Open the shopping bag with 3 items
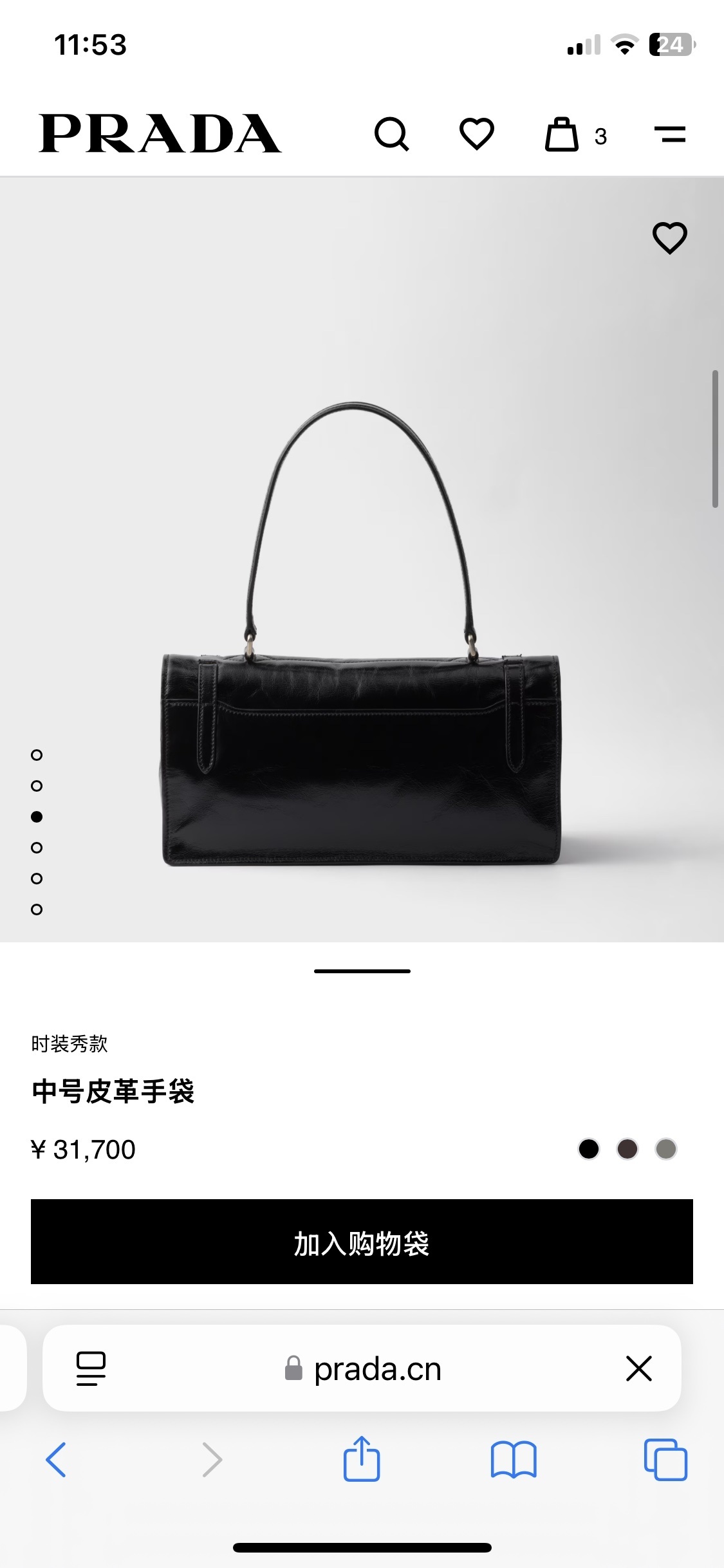Image resolution: width=724 pixels, height=1568 pixels. click(563, 135)
